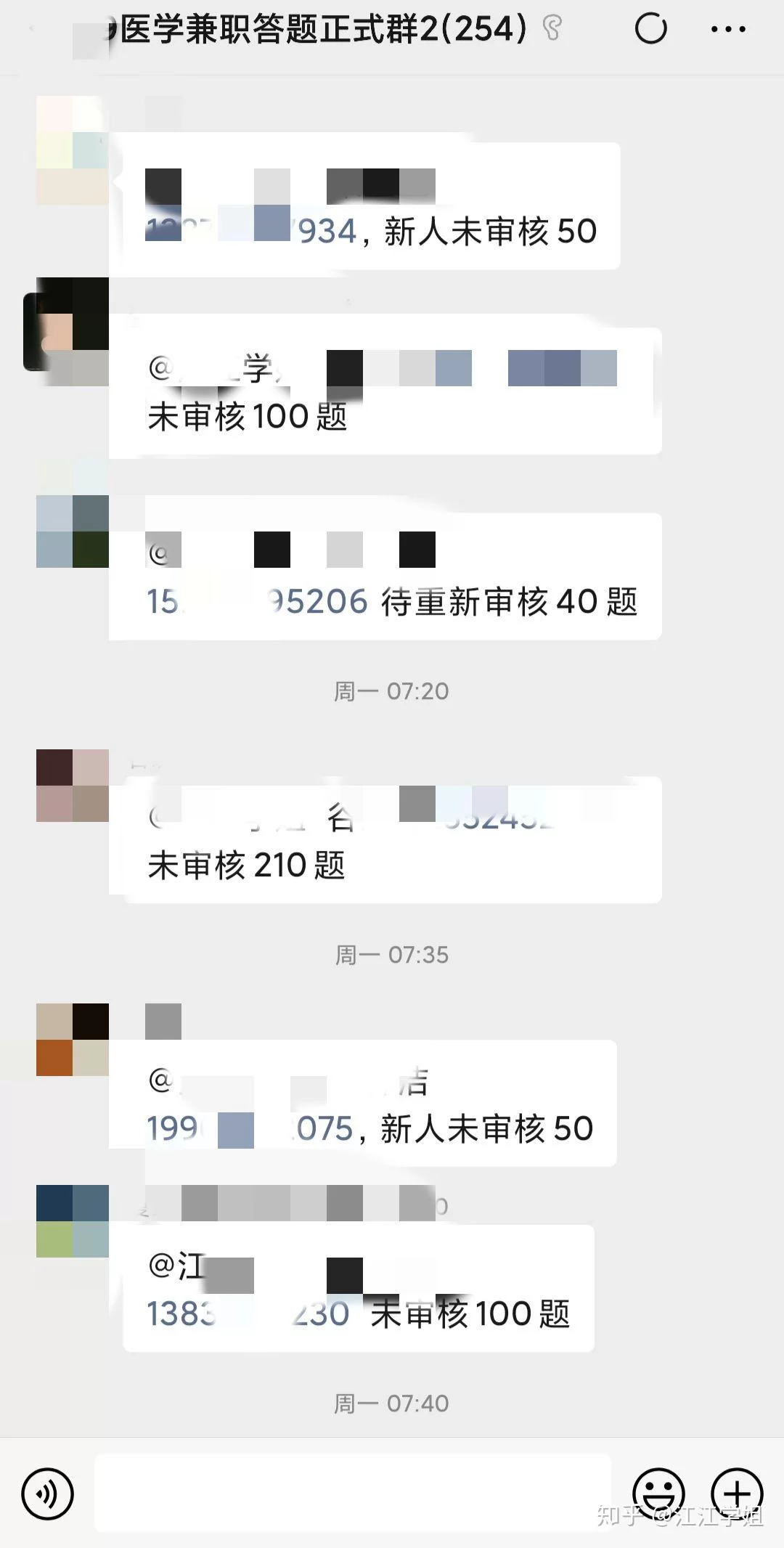Image resolution: width=784 pixels, height=1548 pixels.
Task: Open avatar of sender of 待重新审核40题
Action: click(73, 531)
